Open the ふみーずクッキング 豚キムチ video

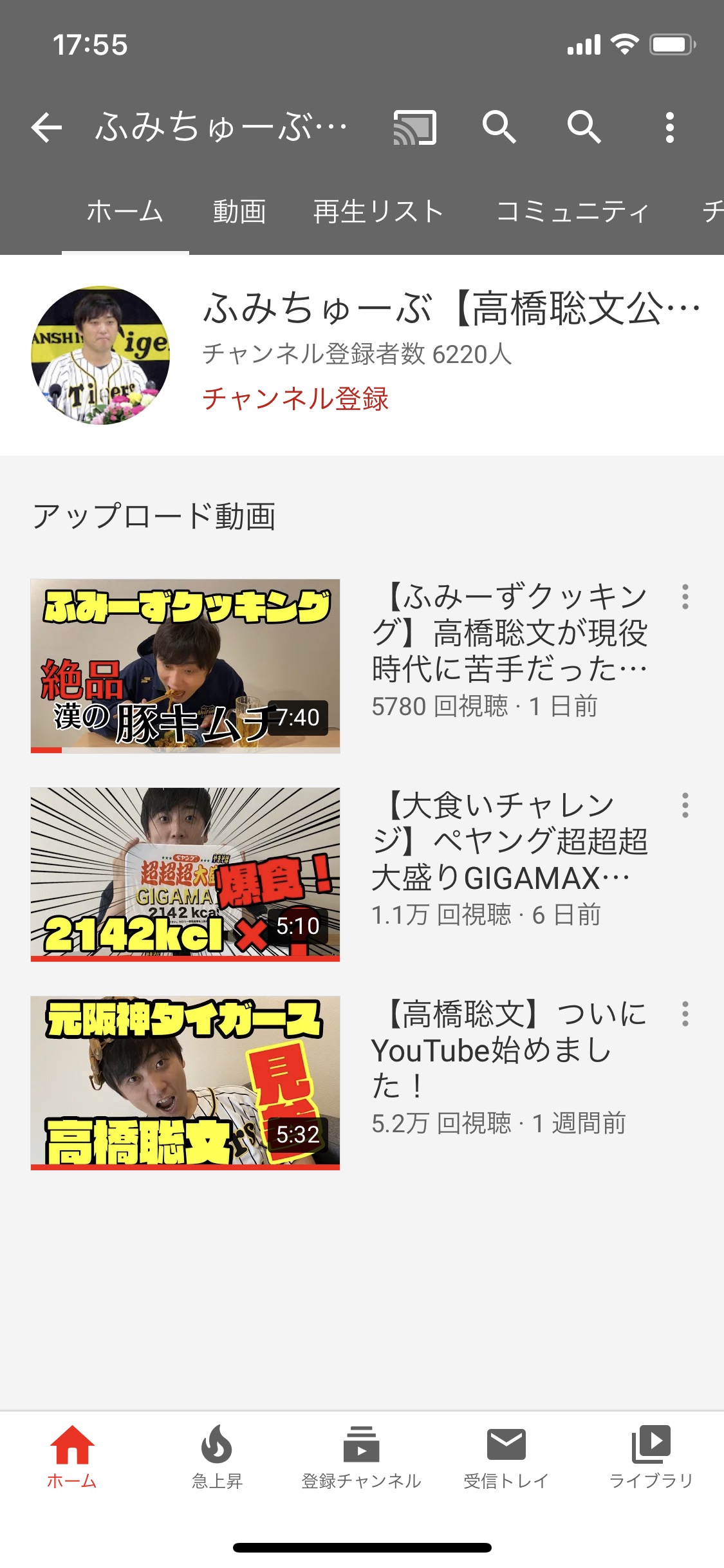point(185,666)
